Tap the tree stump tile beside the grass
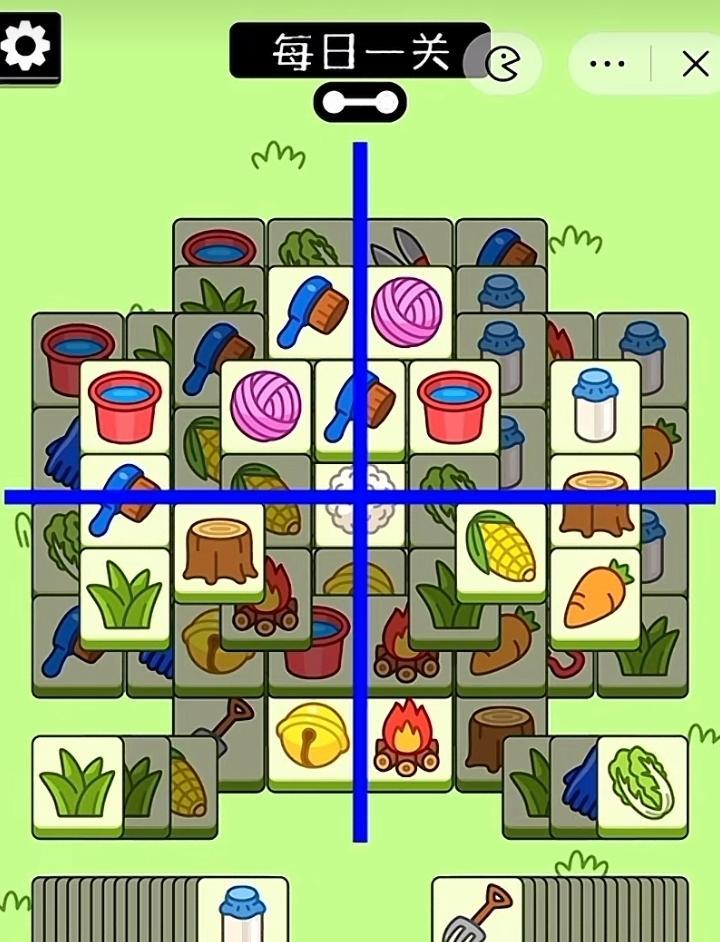720x942 pixels. (x=220, y=550)
